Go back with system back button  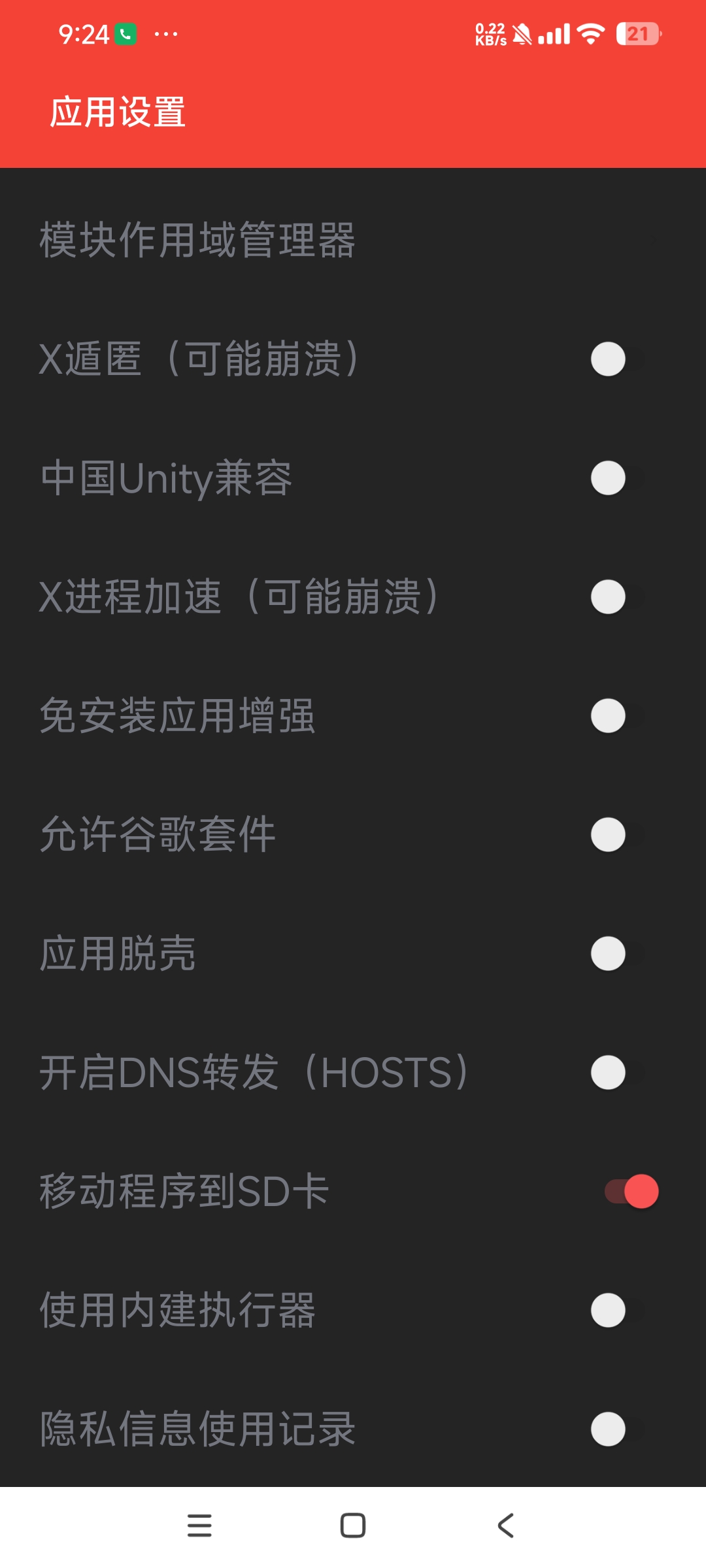click(x=506, y=1526)
